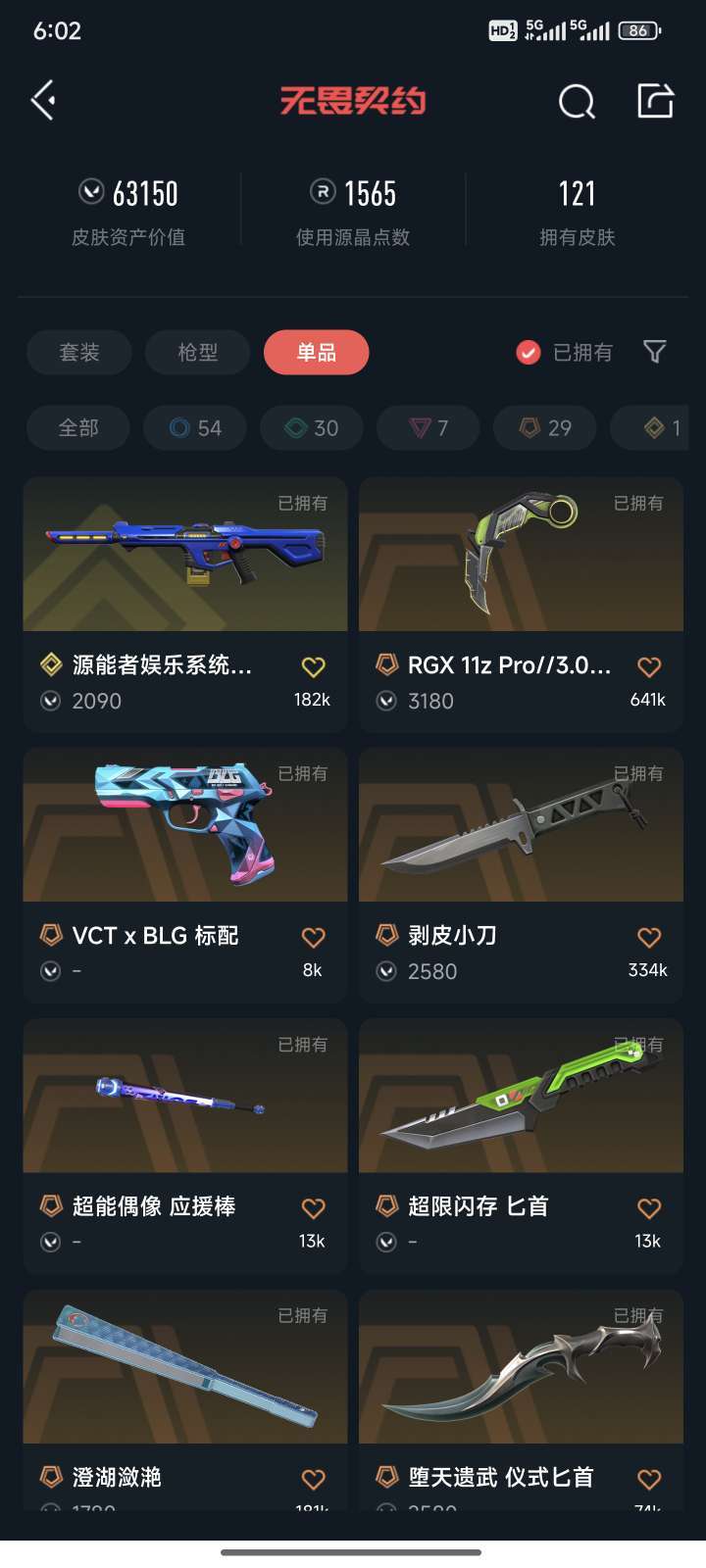Open the RGX 11z Pro knife card
Image resolution: width=706 pixels, height=1568 pixels.
click(521, 605)
